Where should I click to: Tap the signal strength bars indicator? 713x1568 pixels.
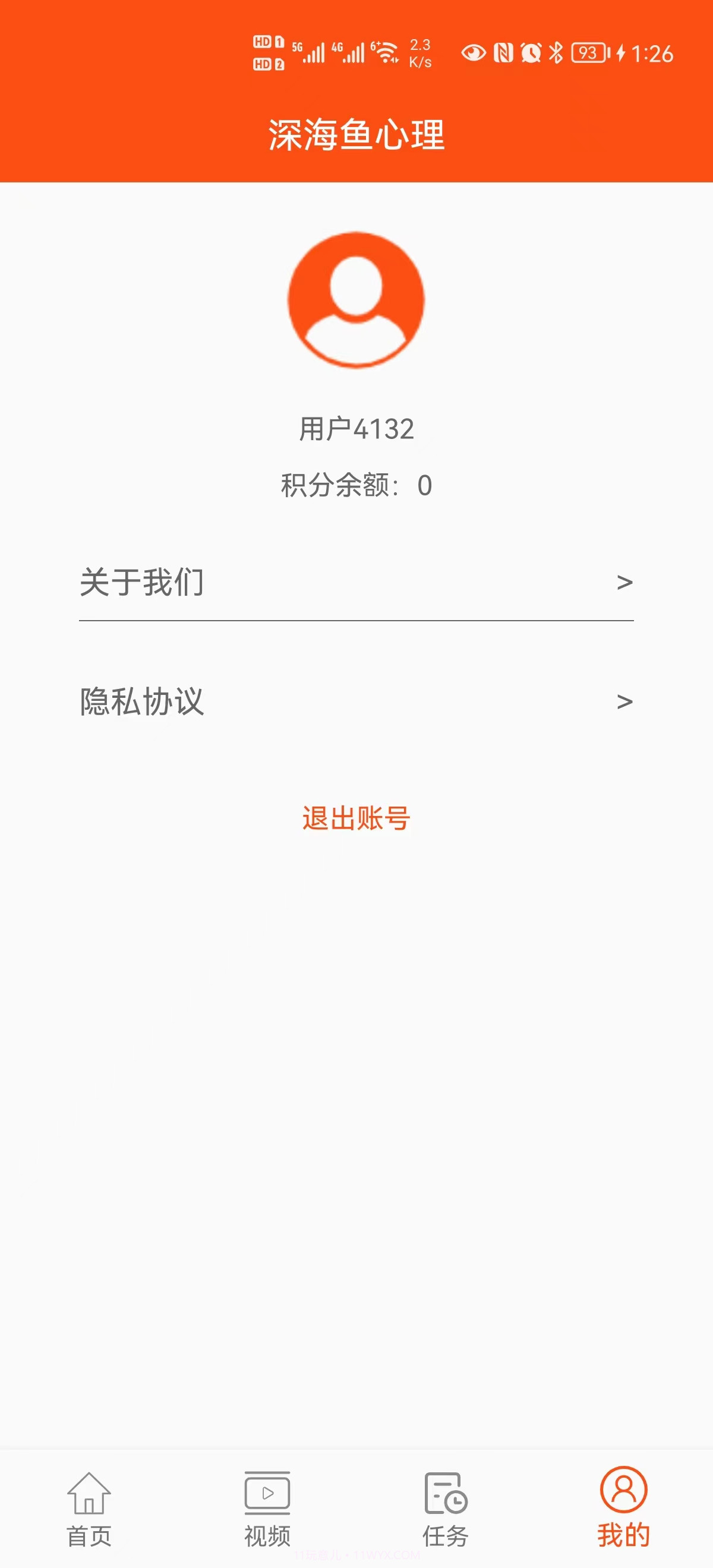pyautogui.click(x=314, y=52)
